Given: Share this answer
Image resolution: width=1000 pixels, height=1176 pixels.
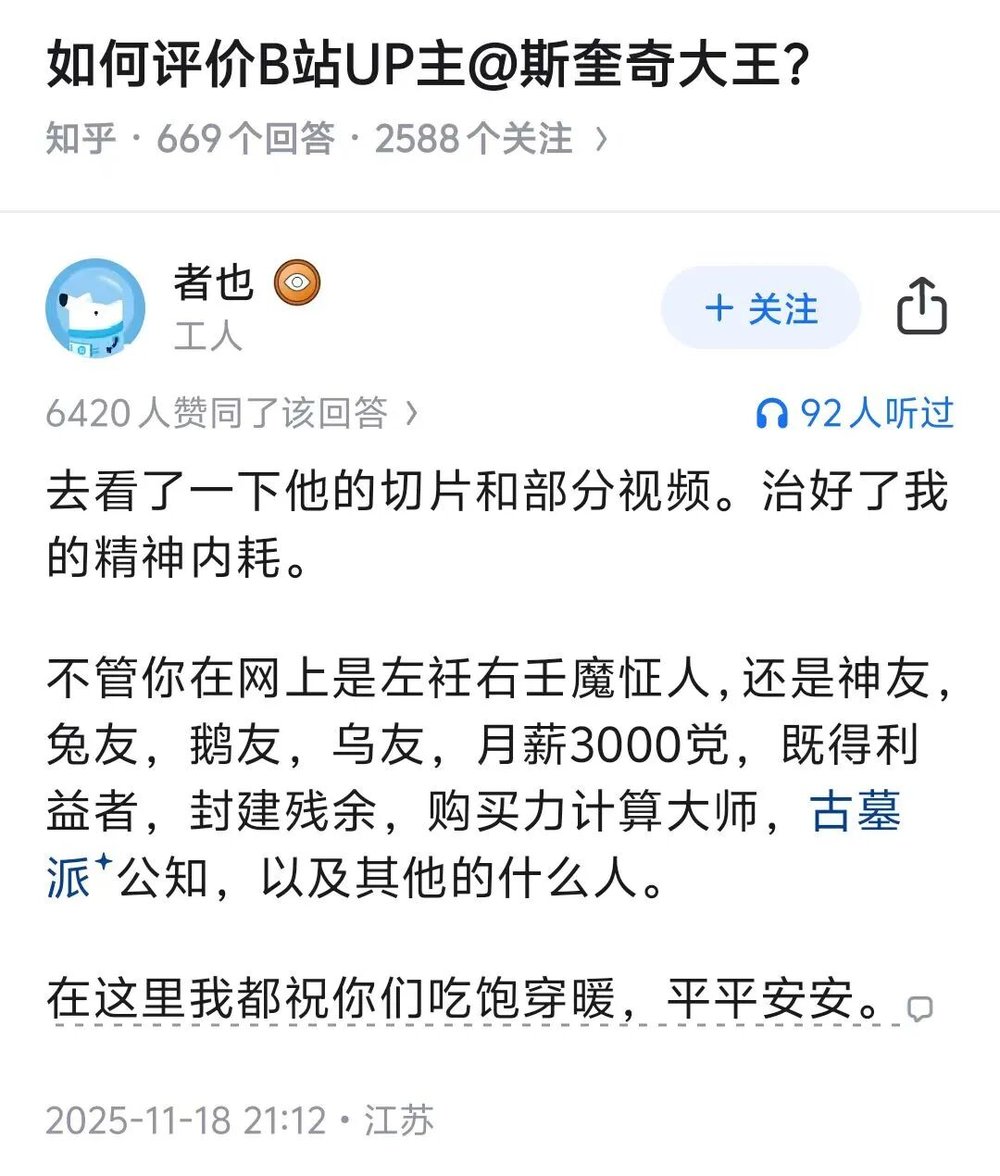Looking at the screenshot, I should click(x=921, y=308).
